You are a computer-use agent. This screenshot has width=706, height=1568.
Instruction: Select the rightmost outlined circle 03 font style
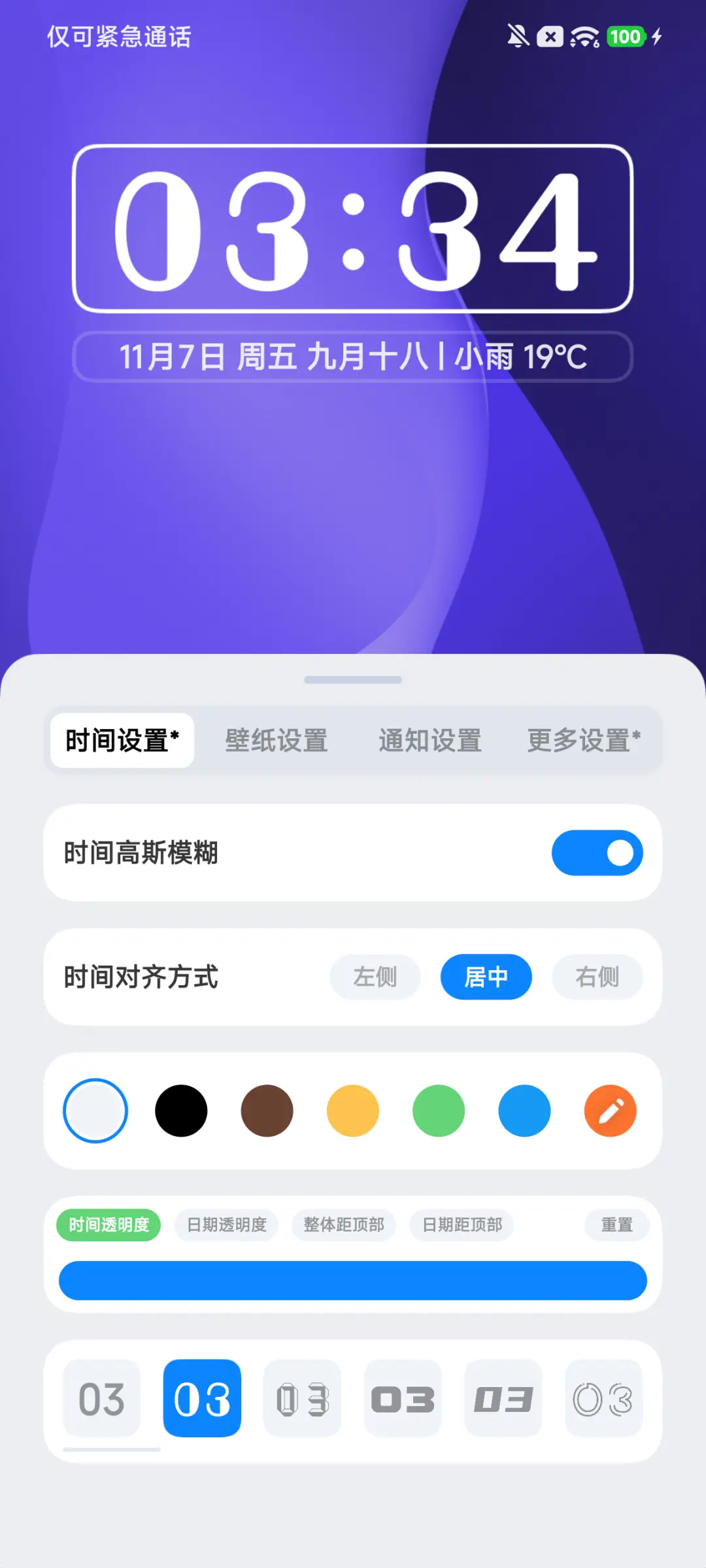(603, 1399)
